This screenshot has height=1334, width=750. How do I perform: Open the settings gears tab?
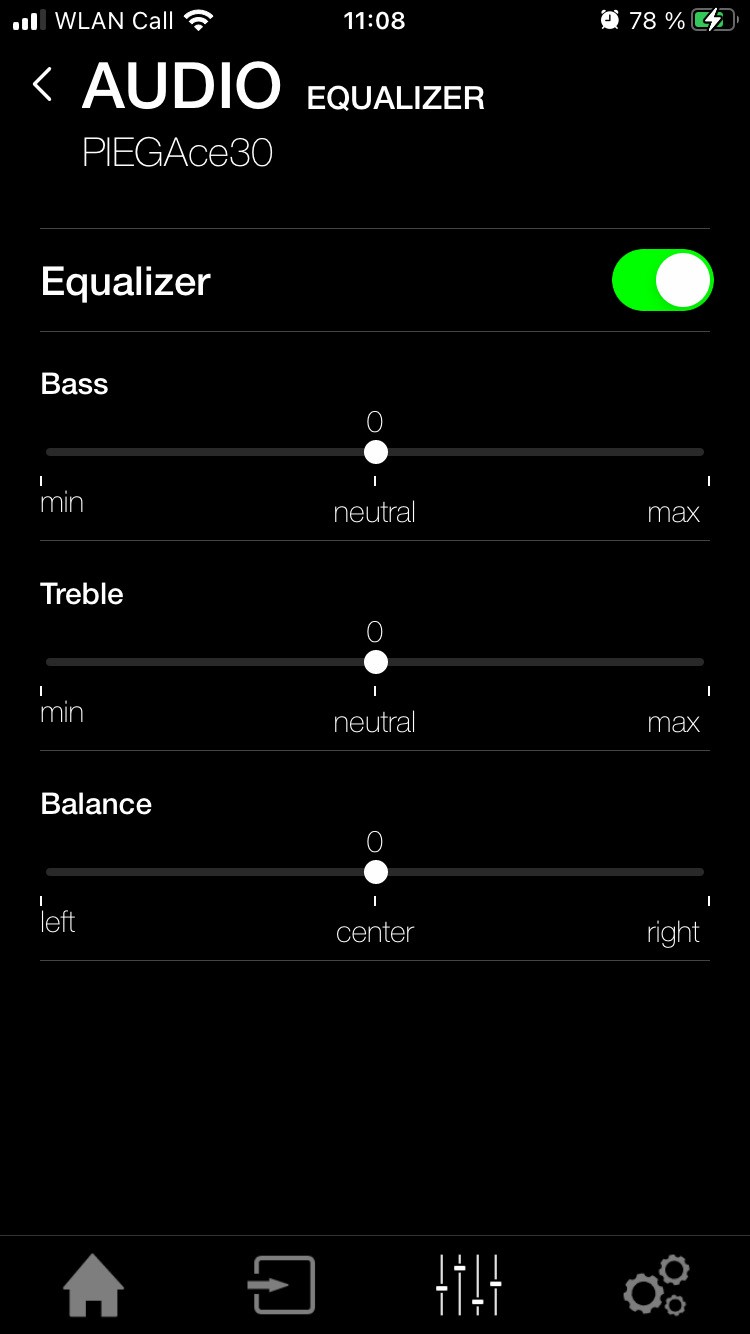coord(656,1285)
